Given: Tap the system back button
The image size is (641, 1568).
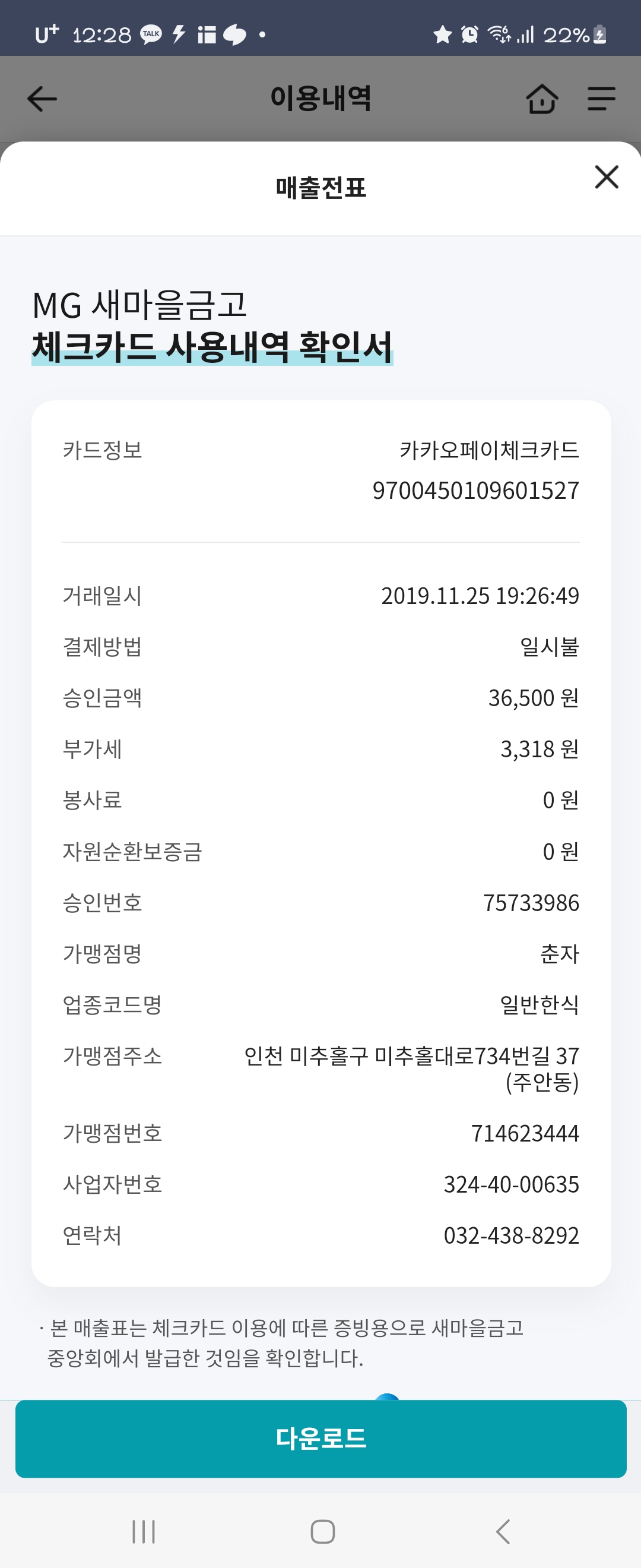Looking at the screenshot, I should 503,1532.
